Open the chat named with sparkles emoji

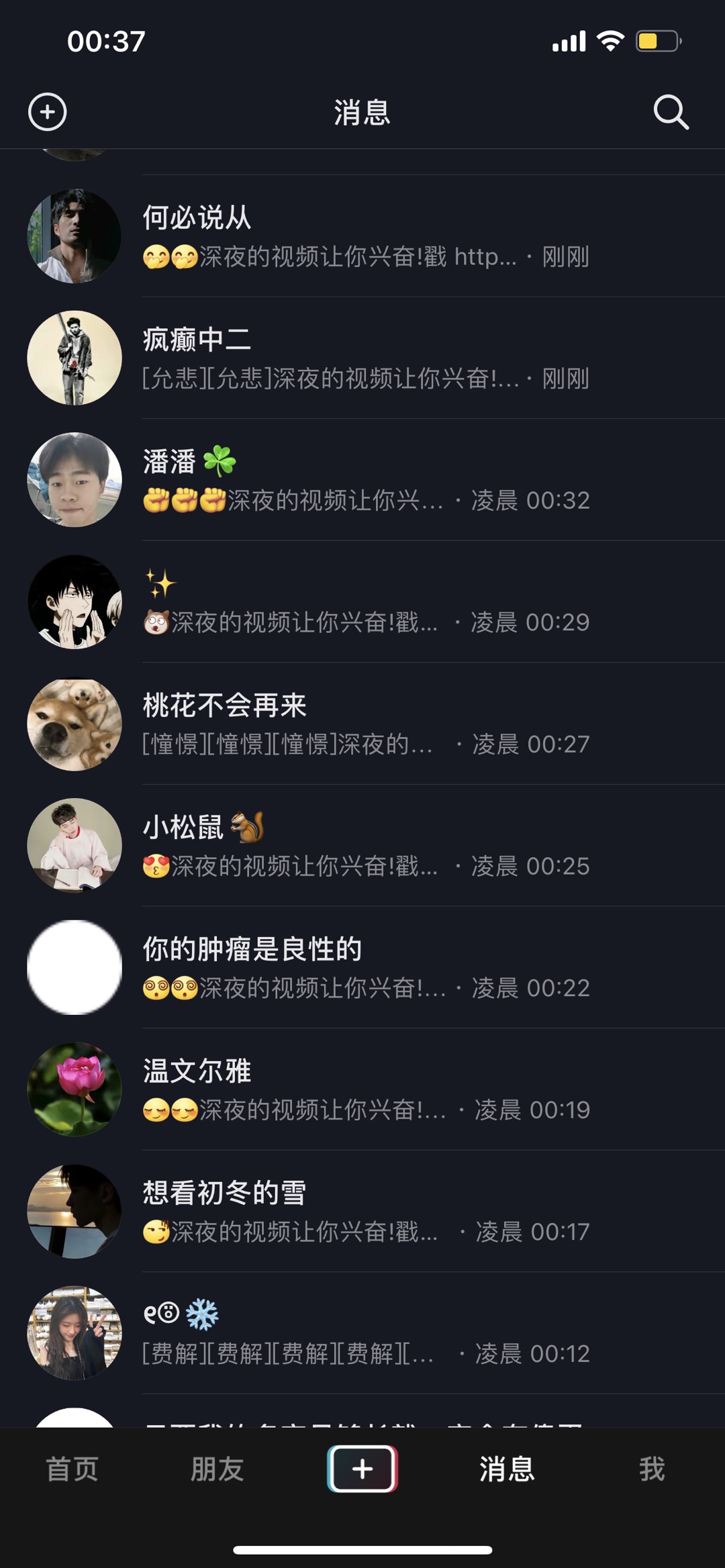coord(362,602)
